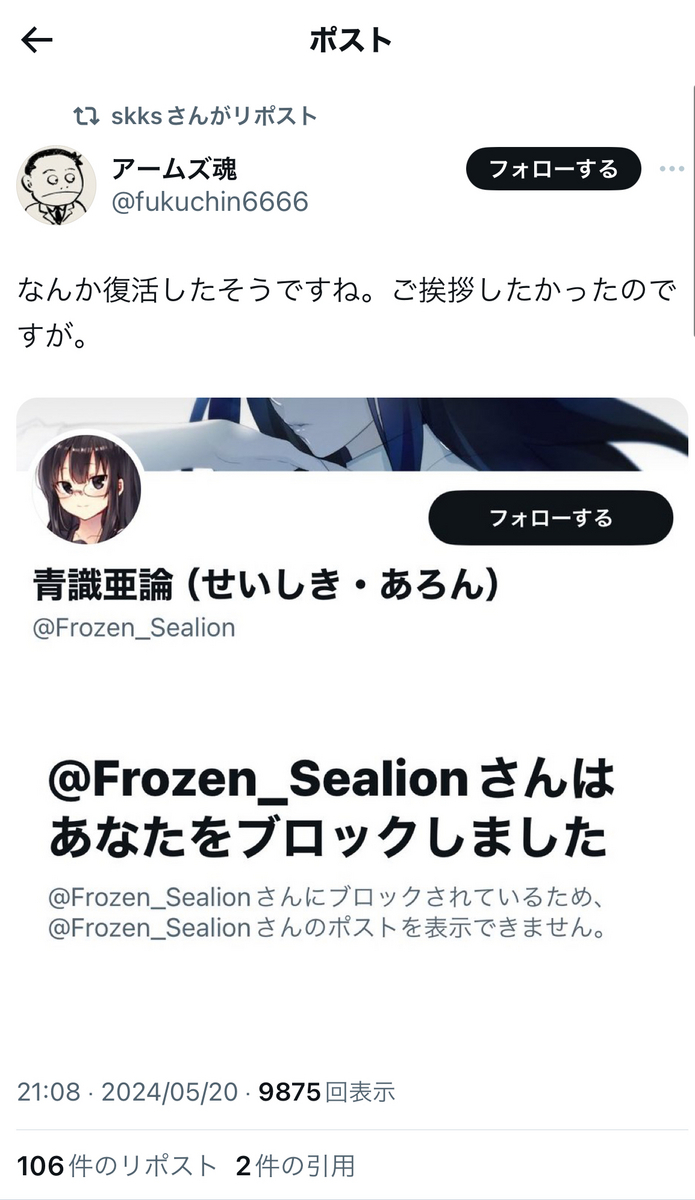See the 2件の引用 quotes list

tap(295, 1165)
